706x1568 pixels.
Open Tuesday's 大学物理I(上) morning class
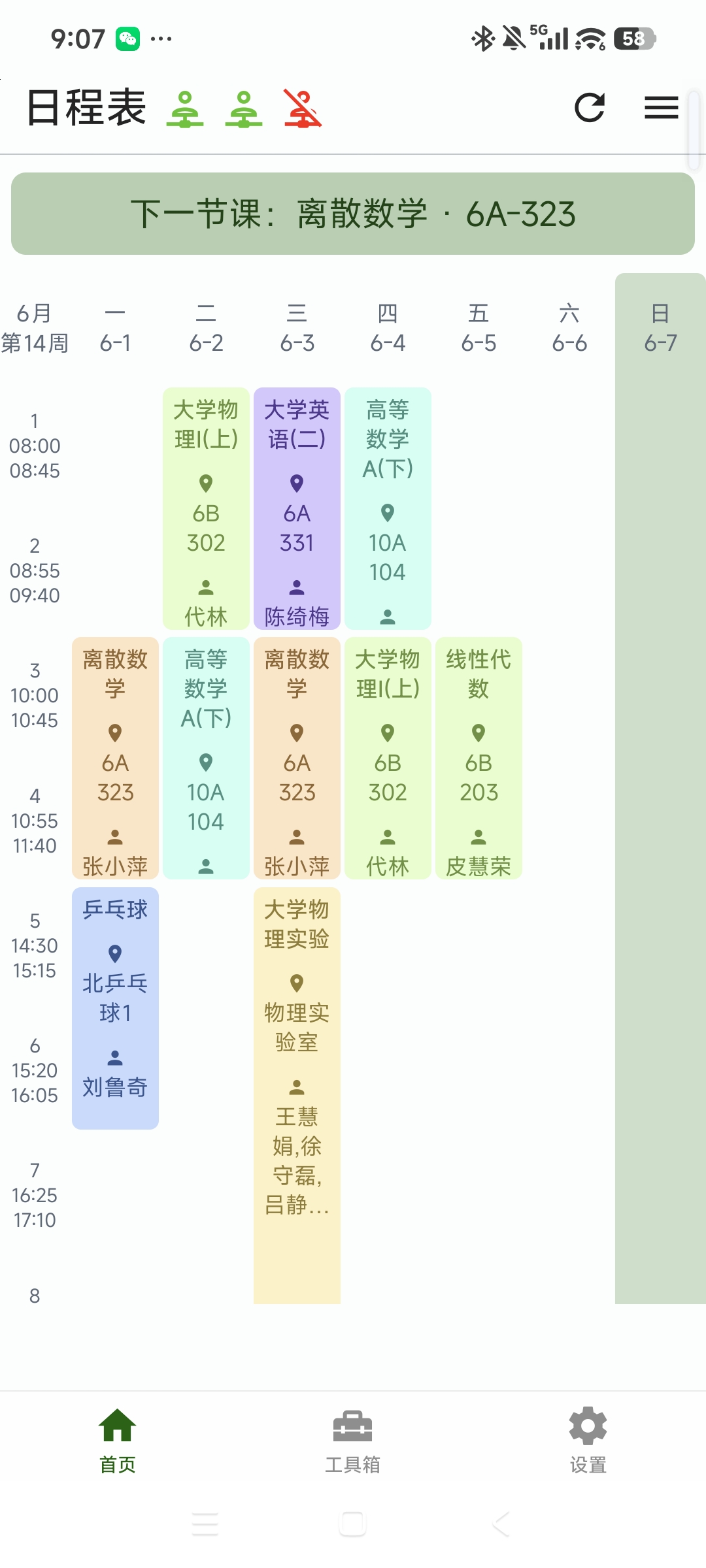coord(206,509)
